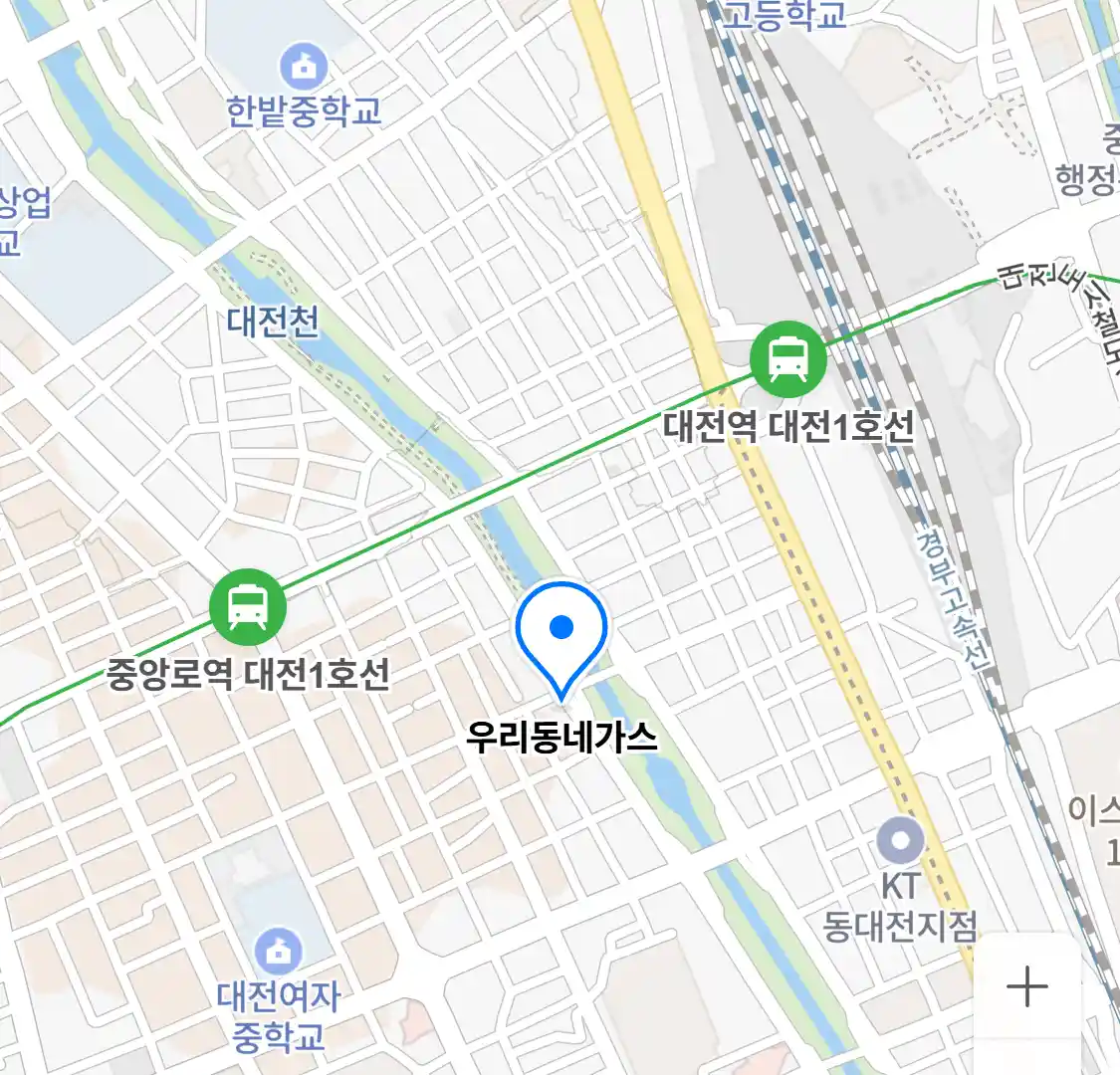Open the KT 동대전지점 place marker

tap(900, 842)
